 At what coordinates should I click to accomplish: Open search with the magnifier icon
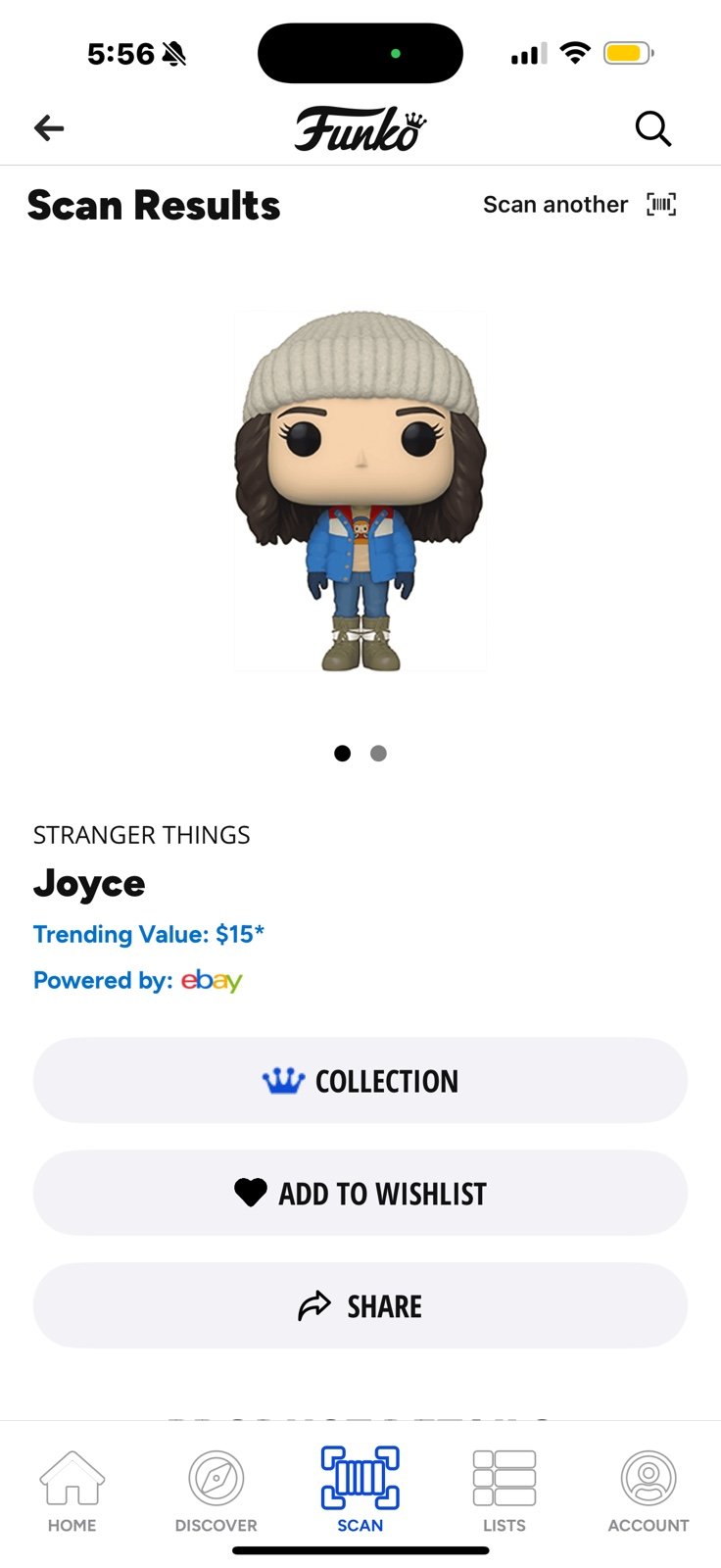(x=652, y=128)
